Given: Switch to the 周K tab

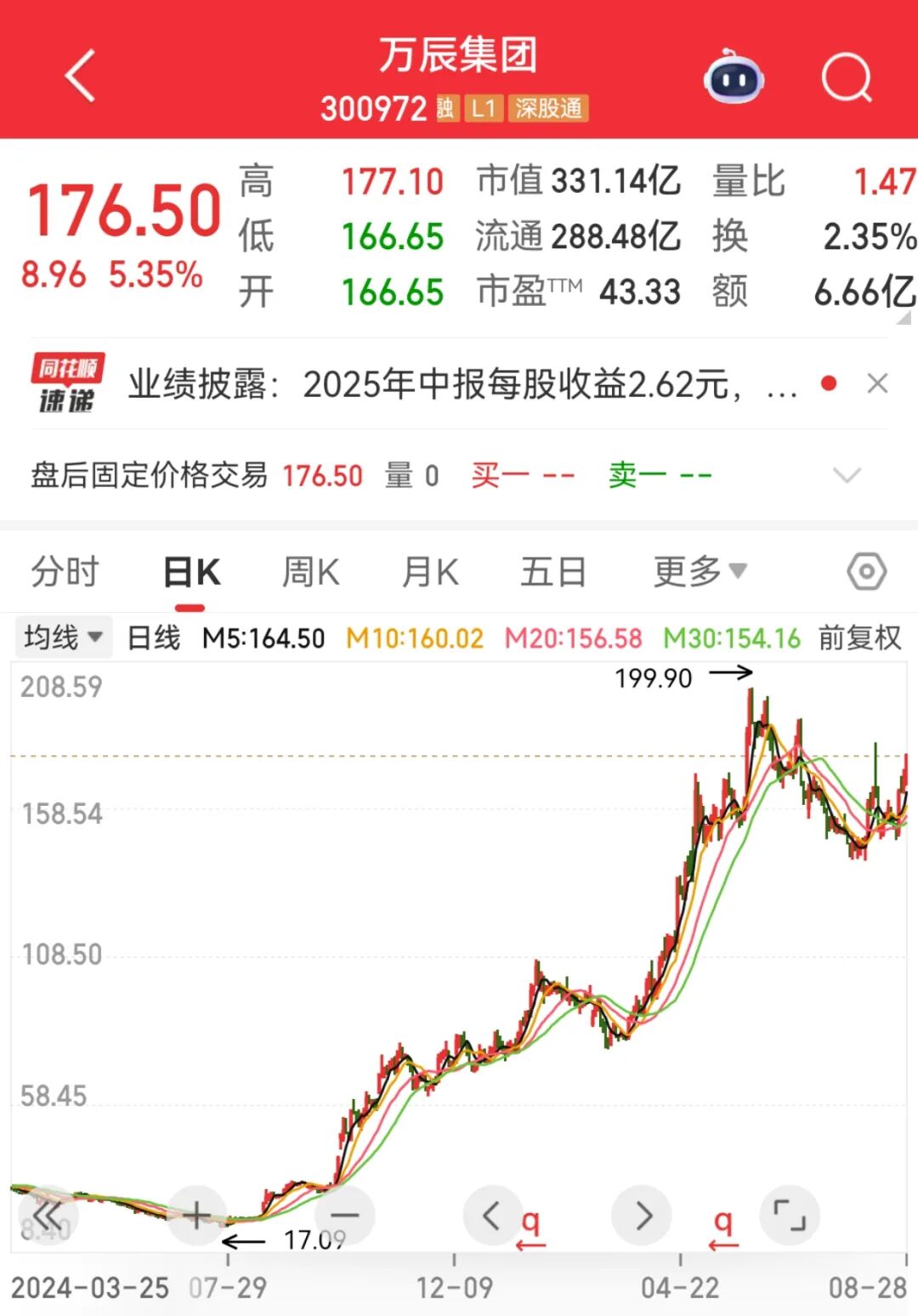Looking at the screenshot, I should (312, 570).
